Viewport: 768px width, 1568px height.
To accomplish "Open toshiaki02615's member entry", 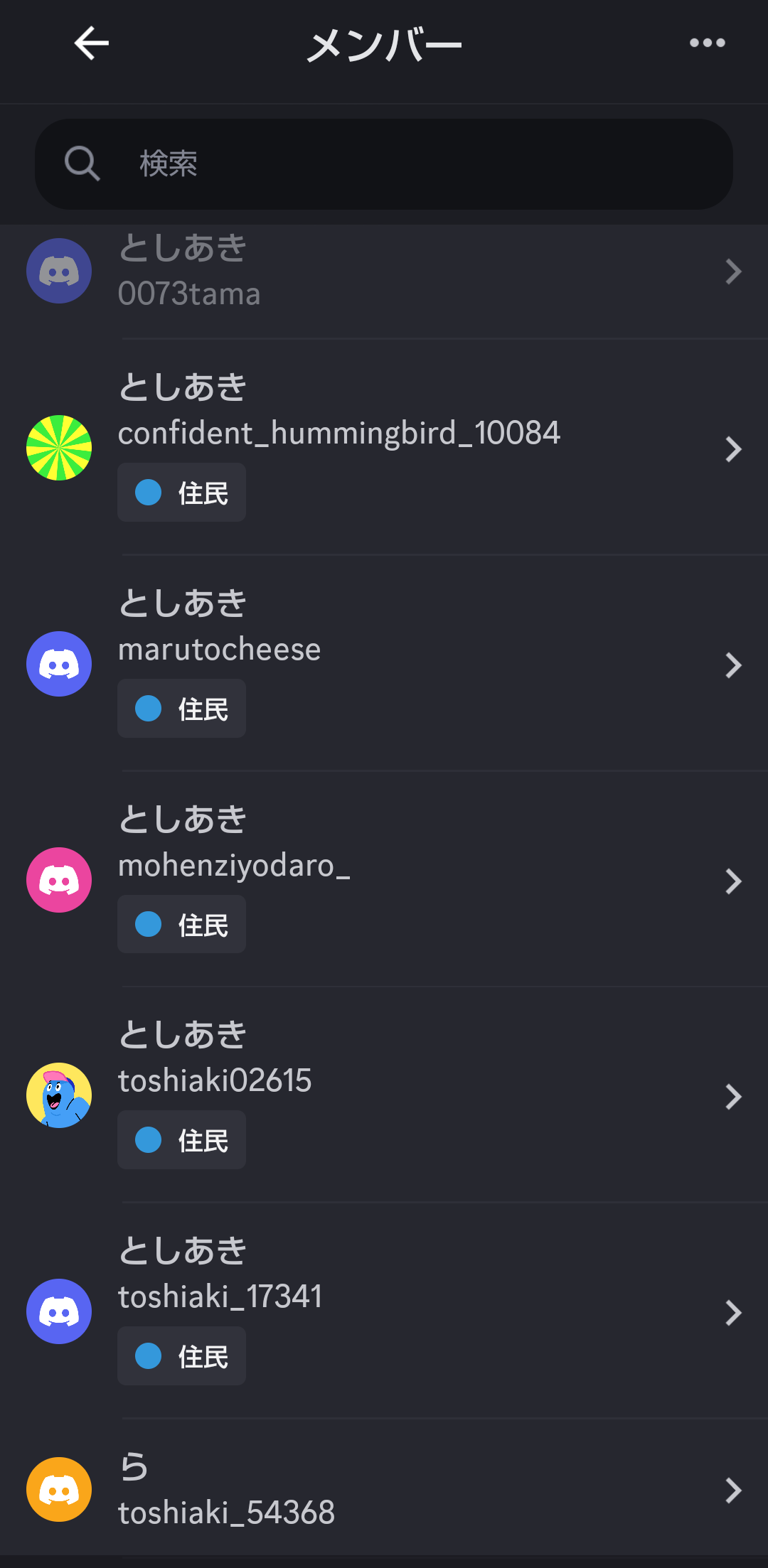I will coord(384,1095).
